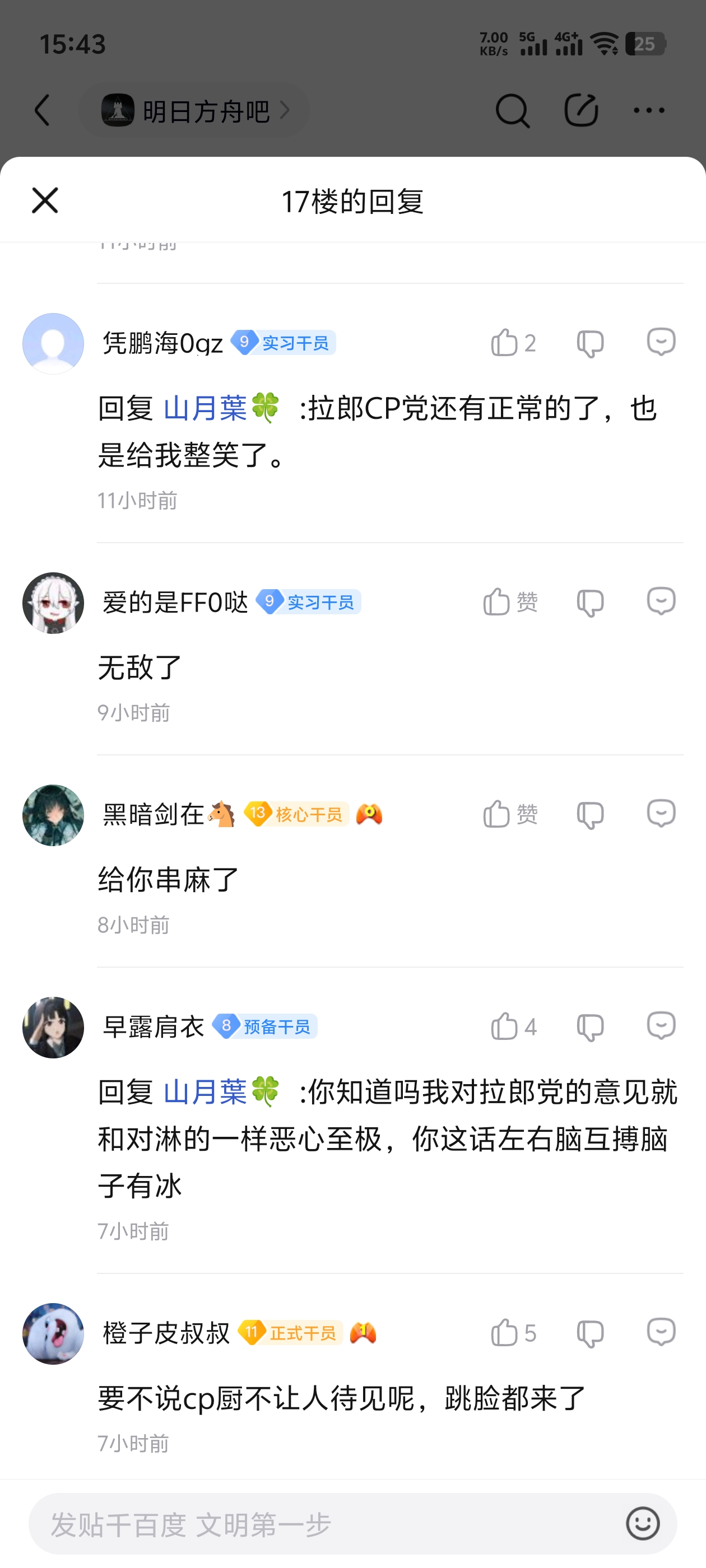Reply to 凭鹏海0gz's comment
This screenshot has width=706, height=1568.
point(661,342)
